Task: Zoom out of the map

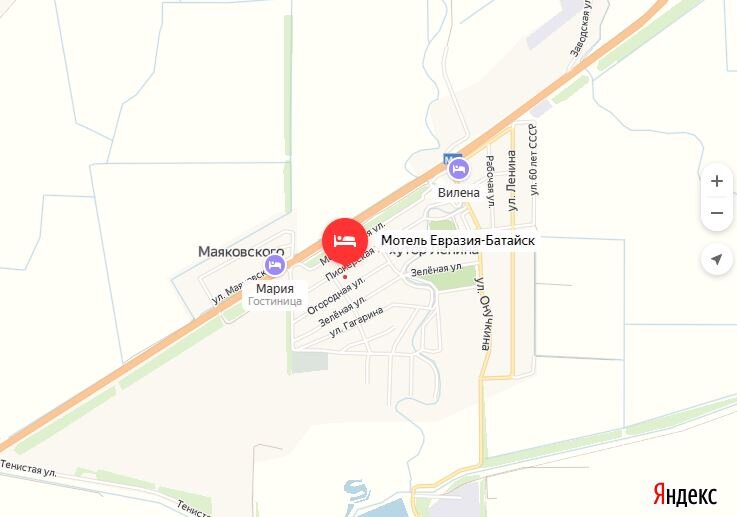Action: tap(716, 213)
